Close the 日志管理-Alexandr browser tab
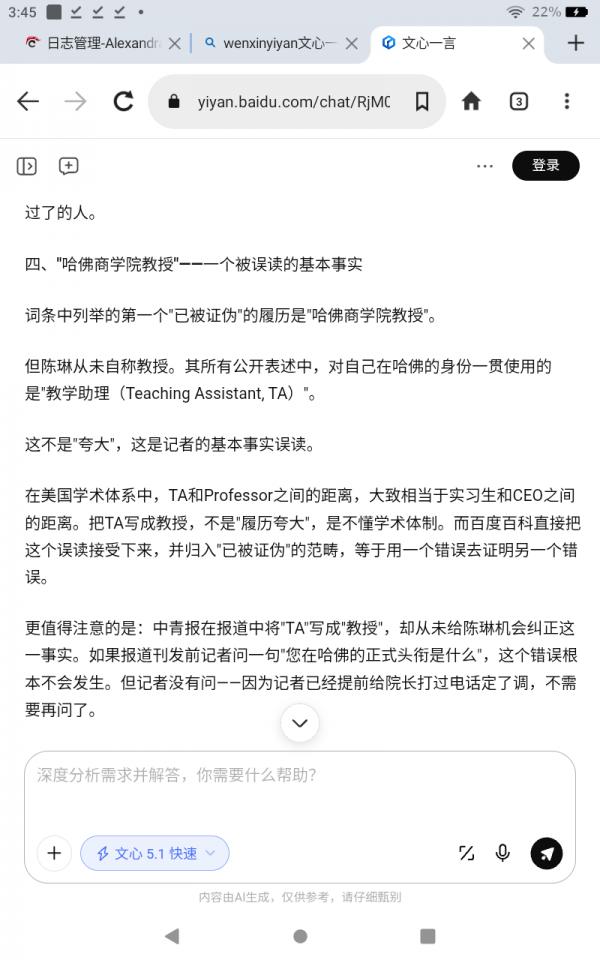The width and height of the screenshot is (600, 960). pos(174,43)
